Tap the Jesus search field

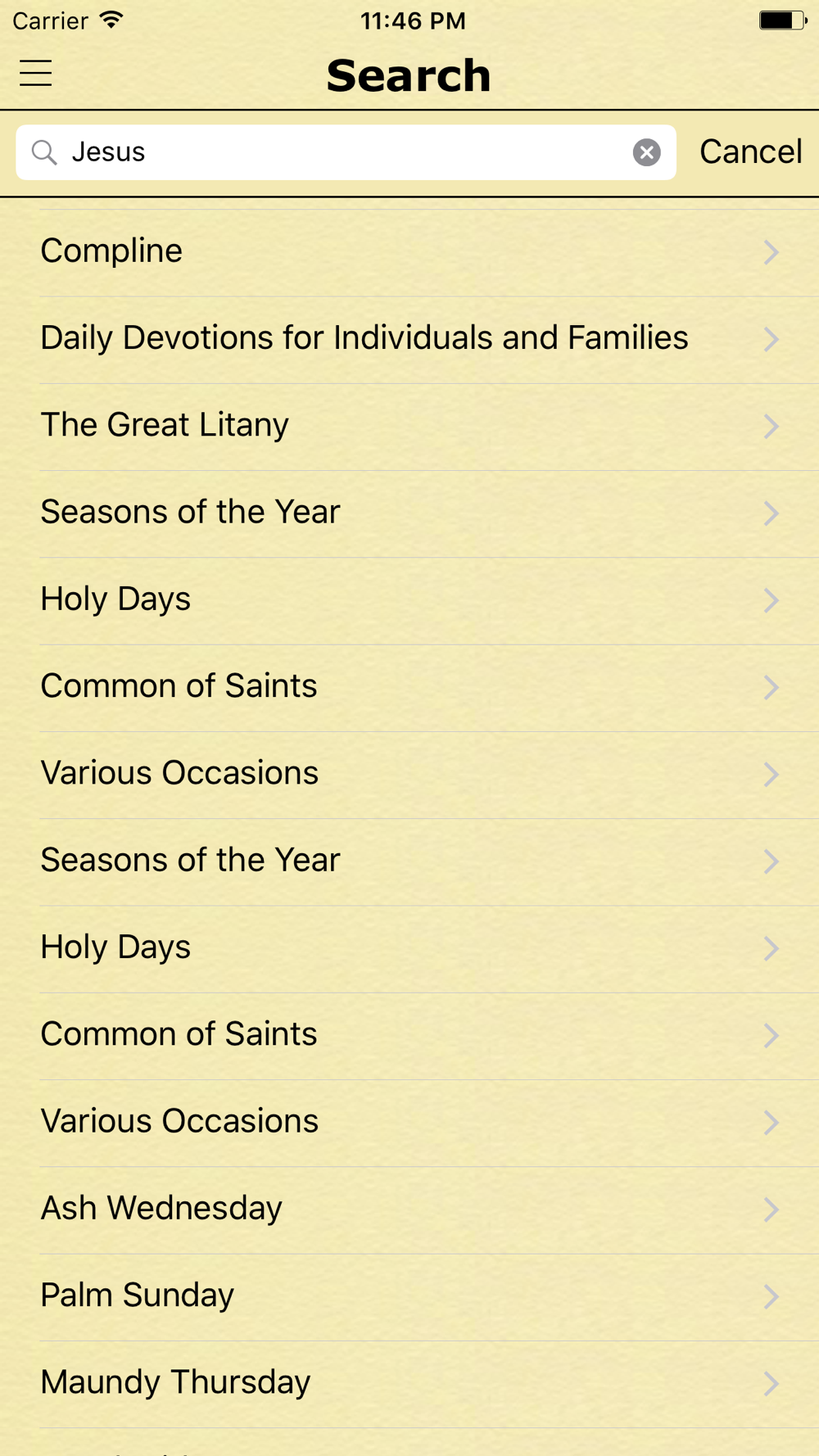(x=346, y=152)
